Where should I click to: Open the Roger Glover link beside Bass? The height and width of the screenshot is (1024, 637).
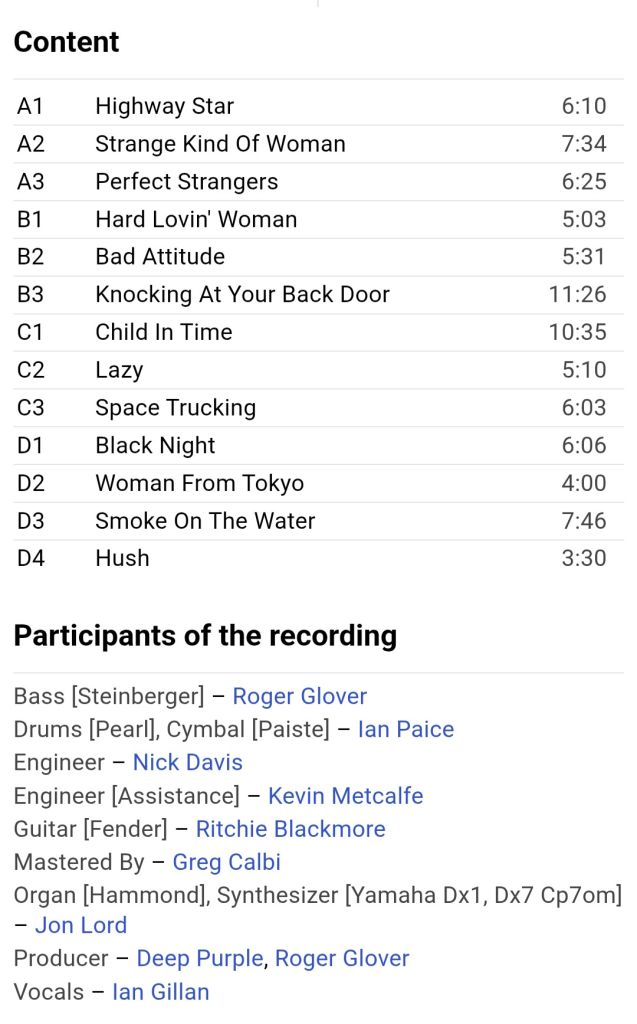pyautogui.click(x=300, y=696)
